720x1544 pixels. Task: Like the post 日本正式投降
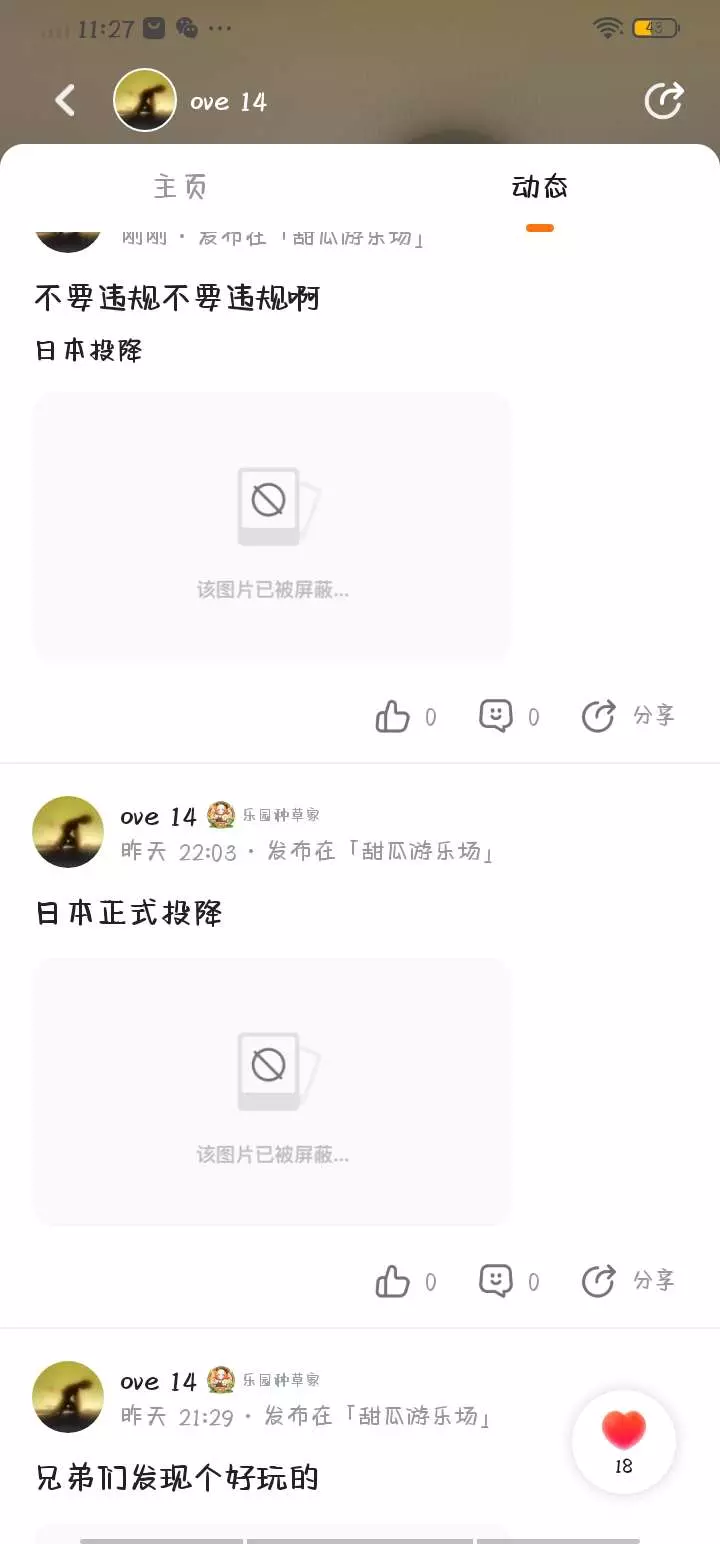pos(393,1281)
